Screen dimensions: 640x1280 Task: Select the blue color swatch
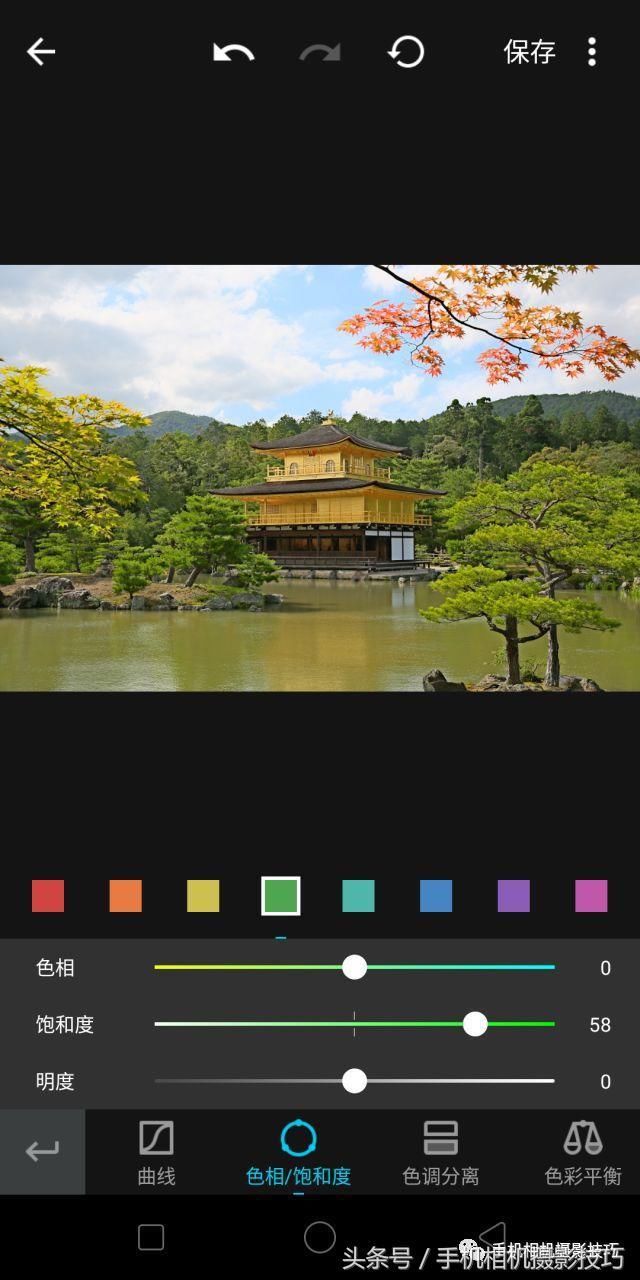[436, 896]
